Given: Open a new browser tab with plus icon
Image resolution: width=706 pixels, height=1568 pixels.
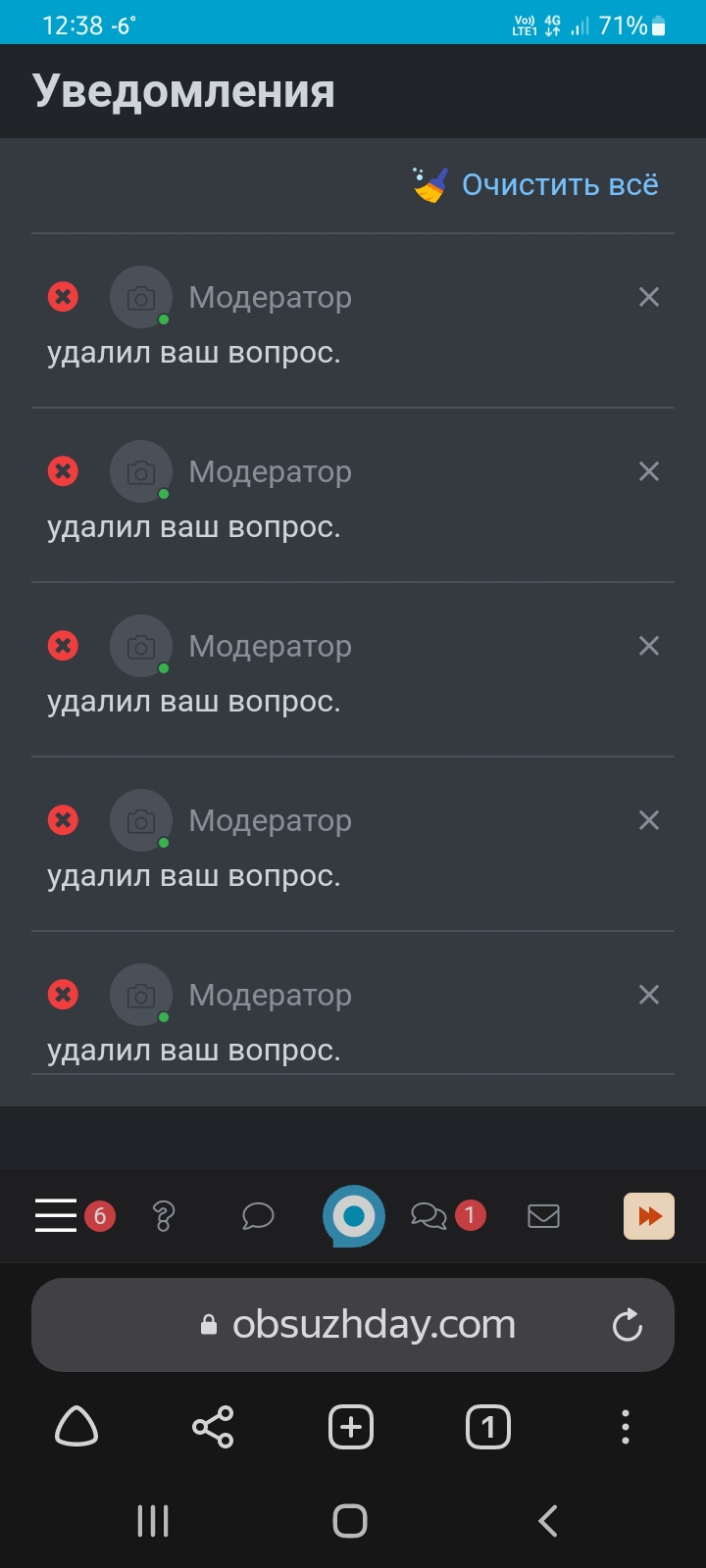Looking at the screenshot, I should click(x=351, y=1427).
